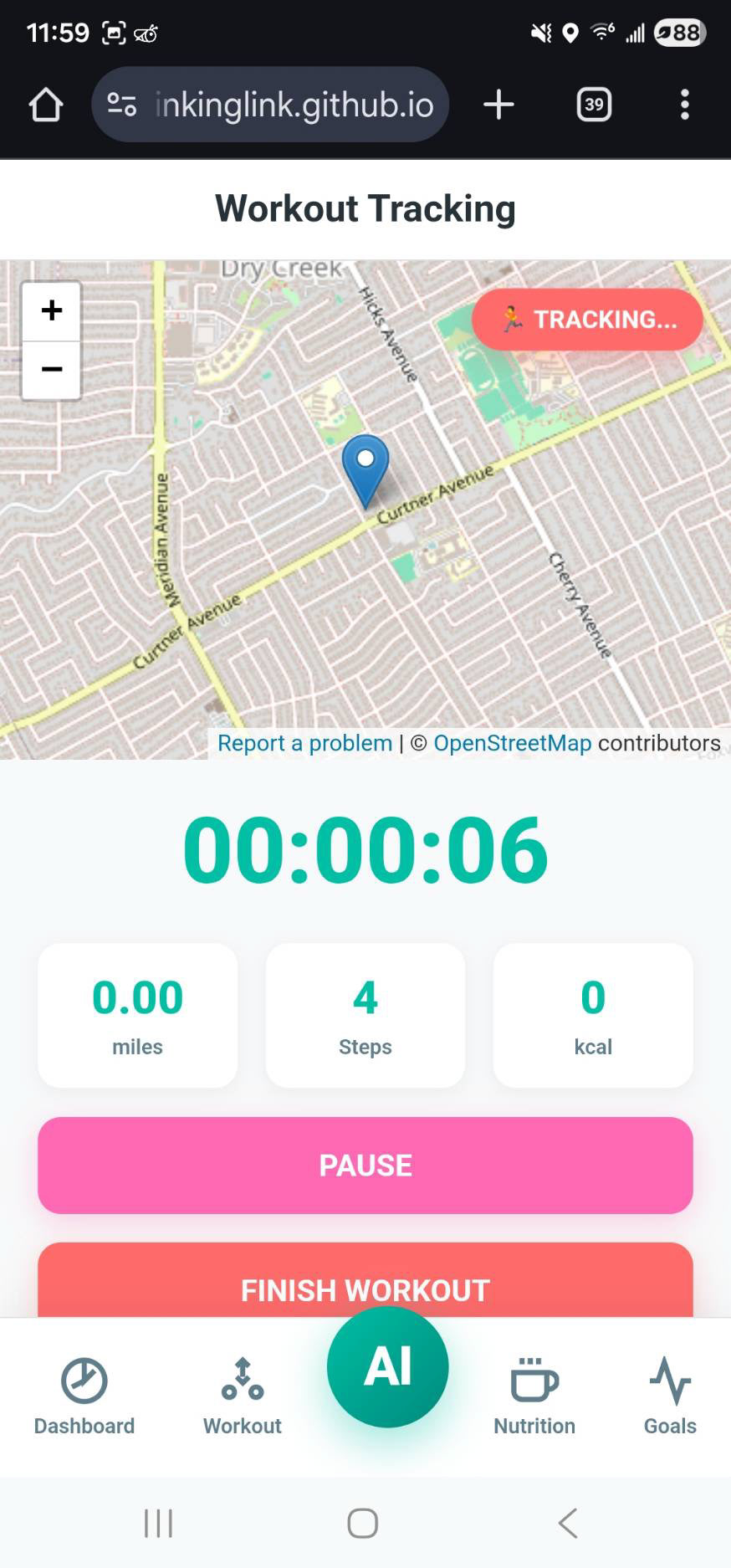
Task: Open the browser overflow menu
Action: (684, 105)
